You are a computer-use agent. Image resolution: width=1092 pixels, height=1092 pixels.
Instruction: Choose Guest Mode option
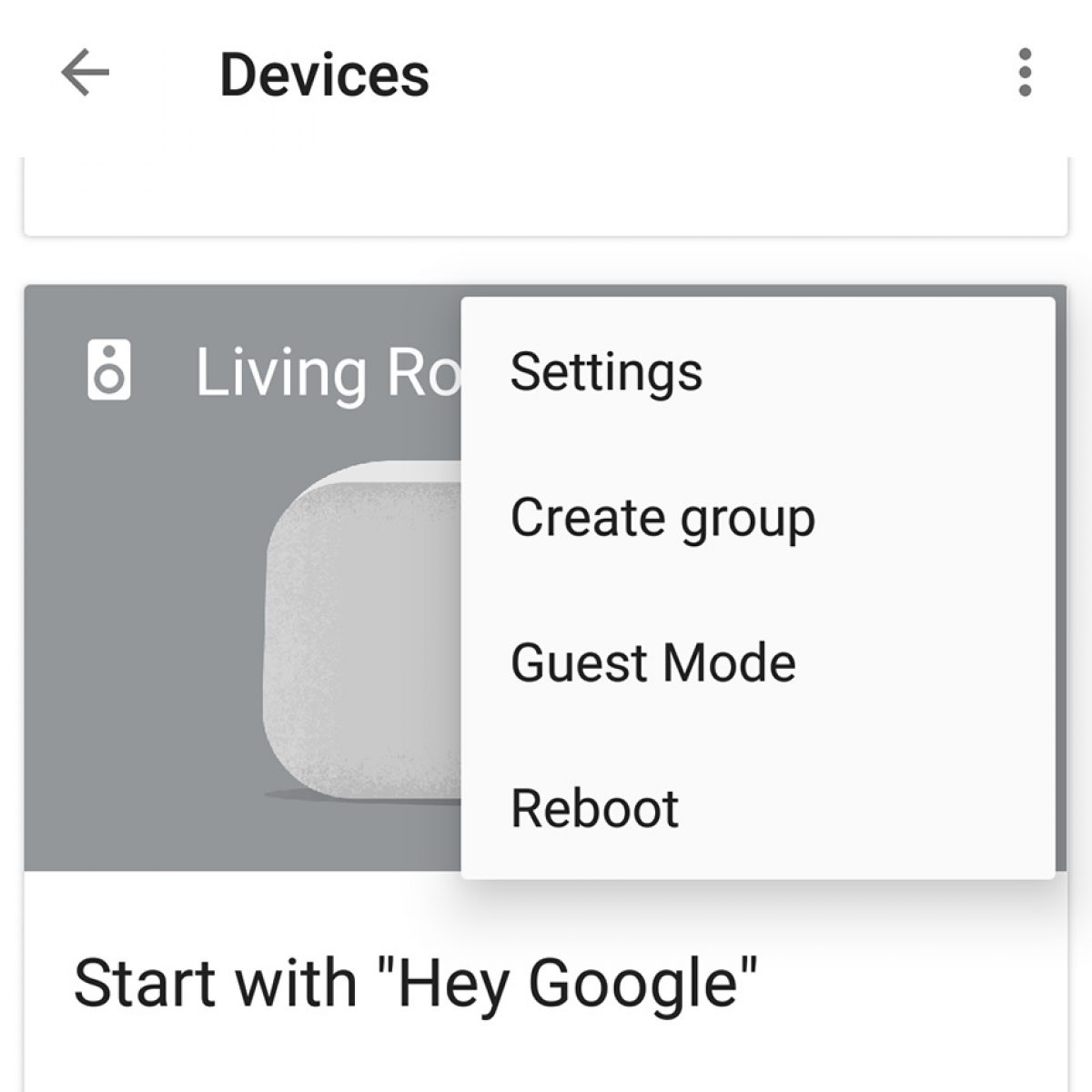point(652,662)
